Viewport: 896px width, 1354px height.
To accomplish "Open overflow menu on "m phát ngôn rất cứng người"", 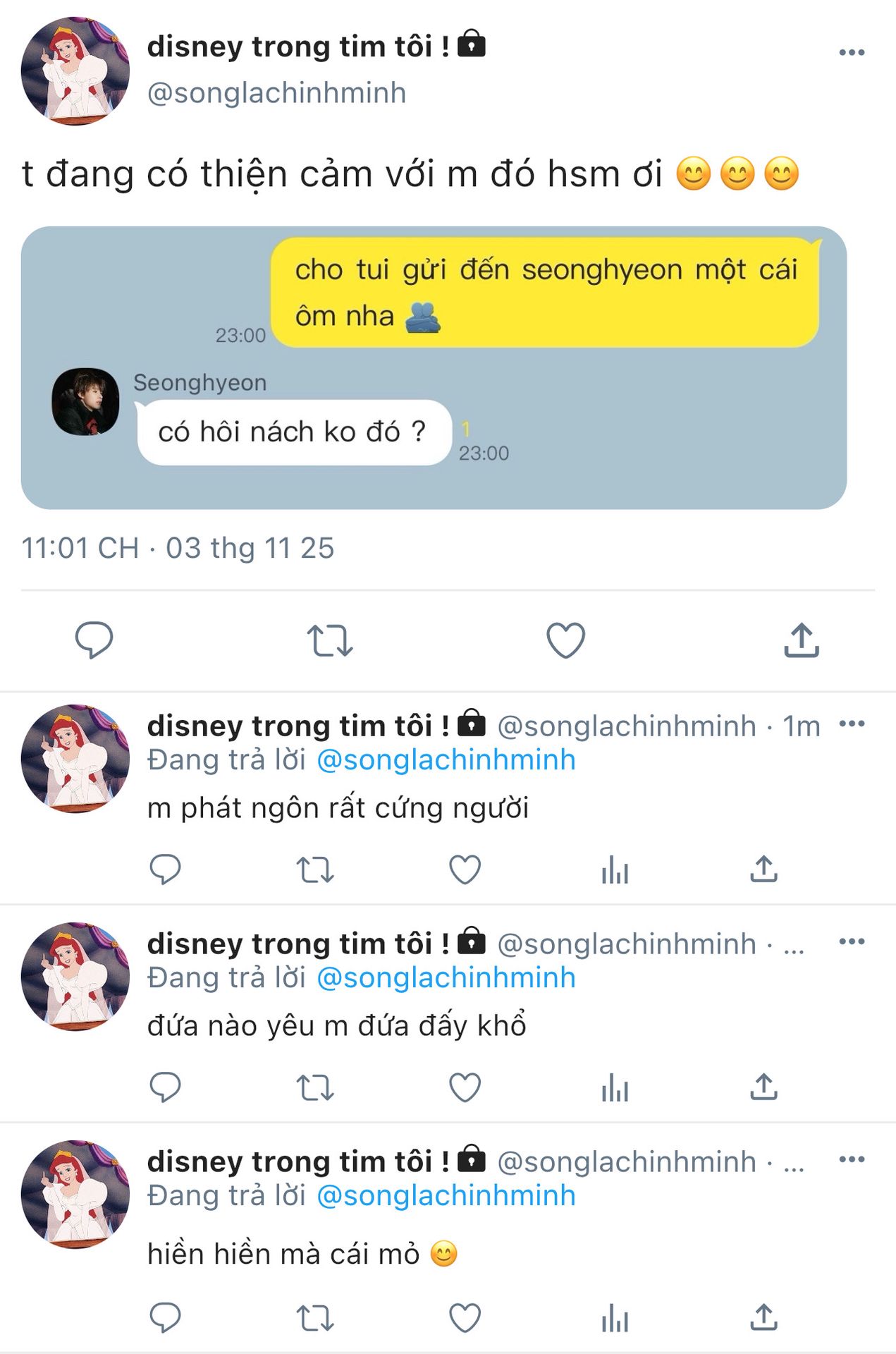I will (852, 724).
